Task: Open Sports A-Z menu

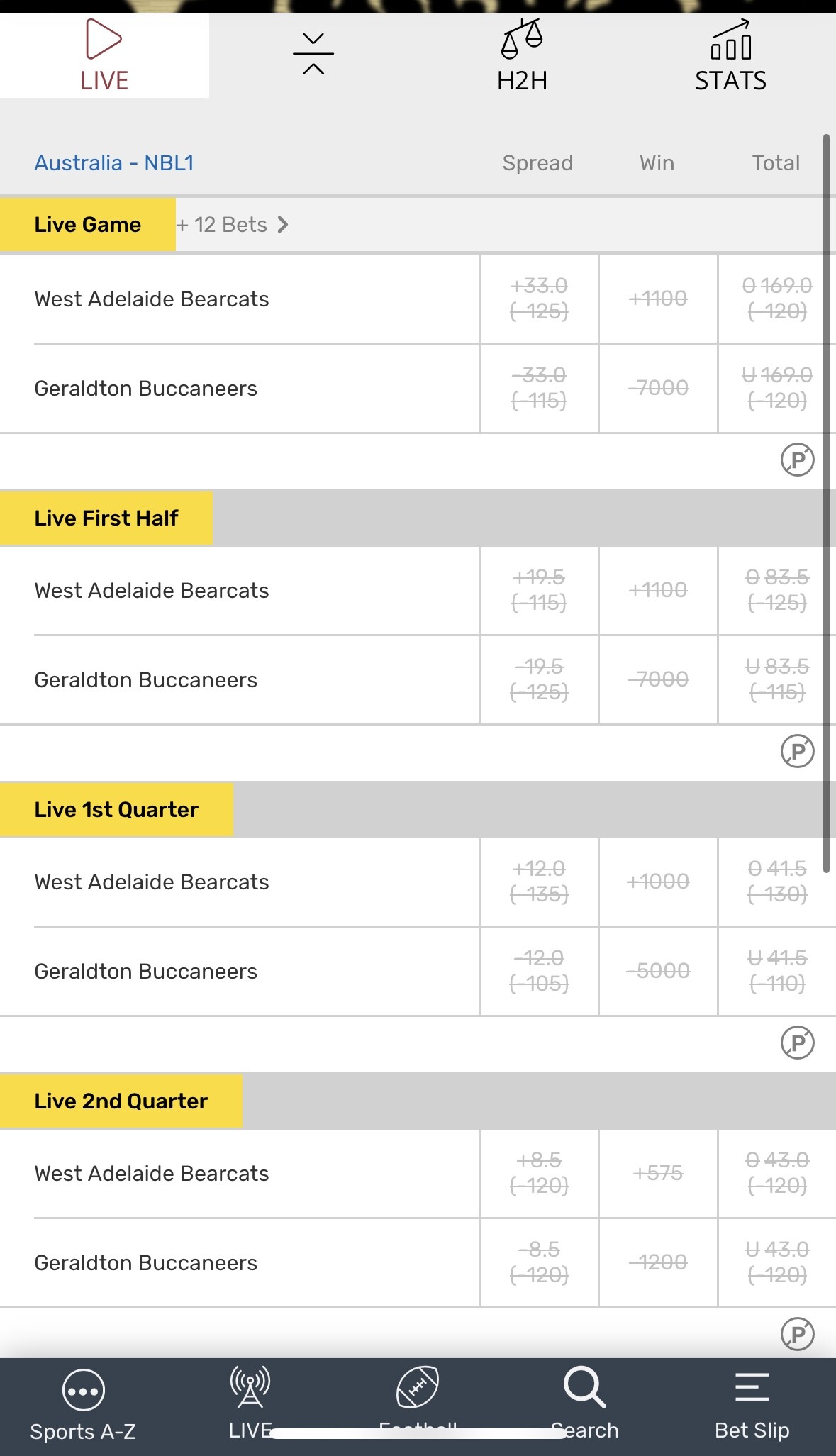Action: click(83, 1404)
